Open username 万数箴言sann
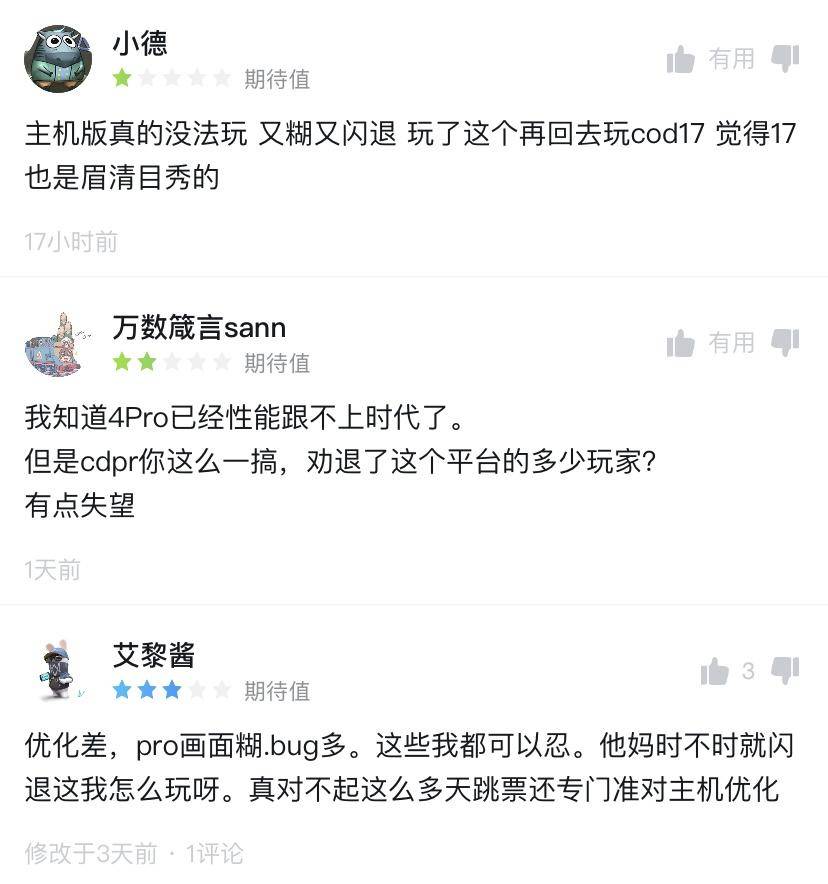Screen dimensions: 828x884 pos(199,327)
